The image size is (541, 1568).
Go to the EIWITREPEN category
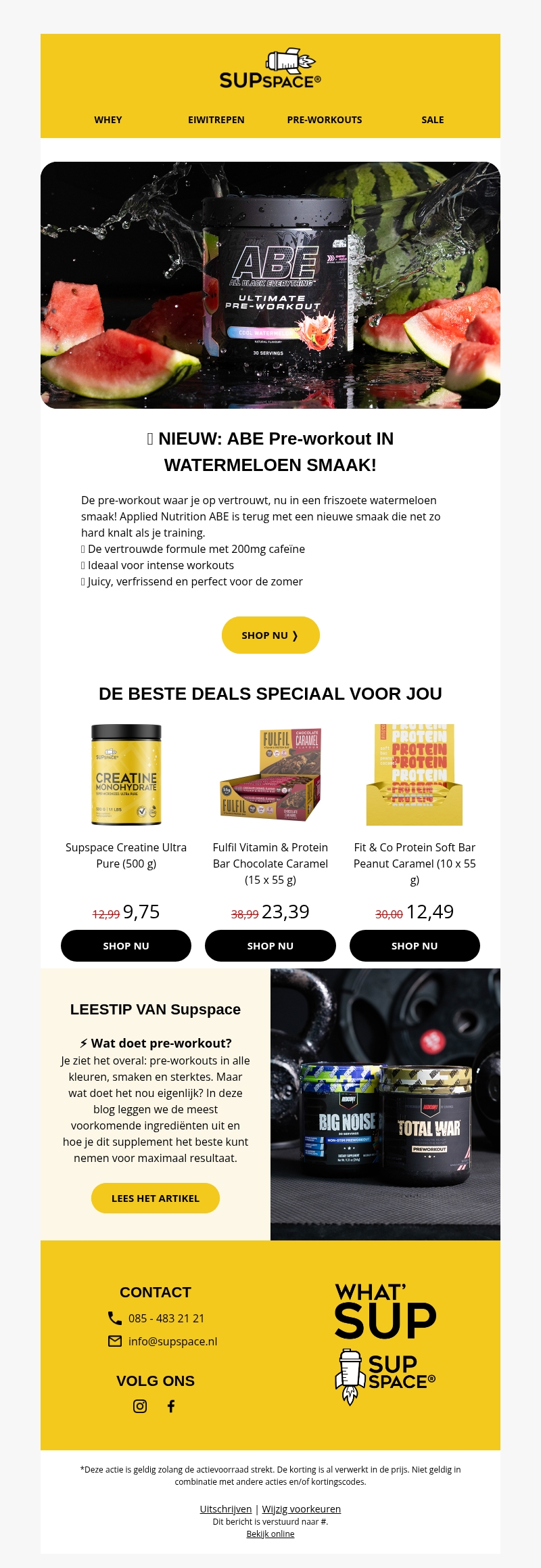[216, 120]
